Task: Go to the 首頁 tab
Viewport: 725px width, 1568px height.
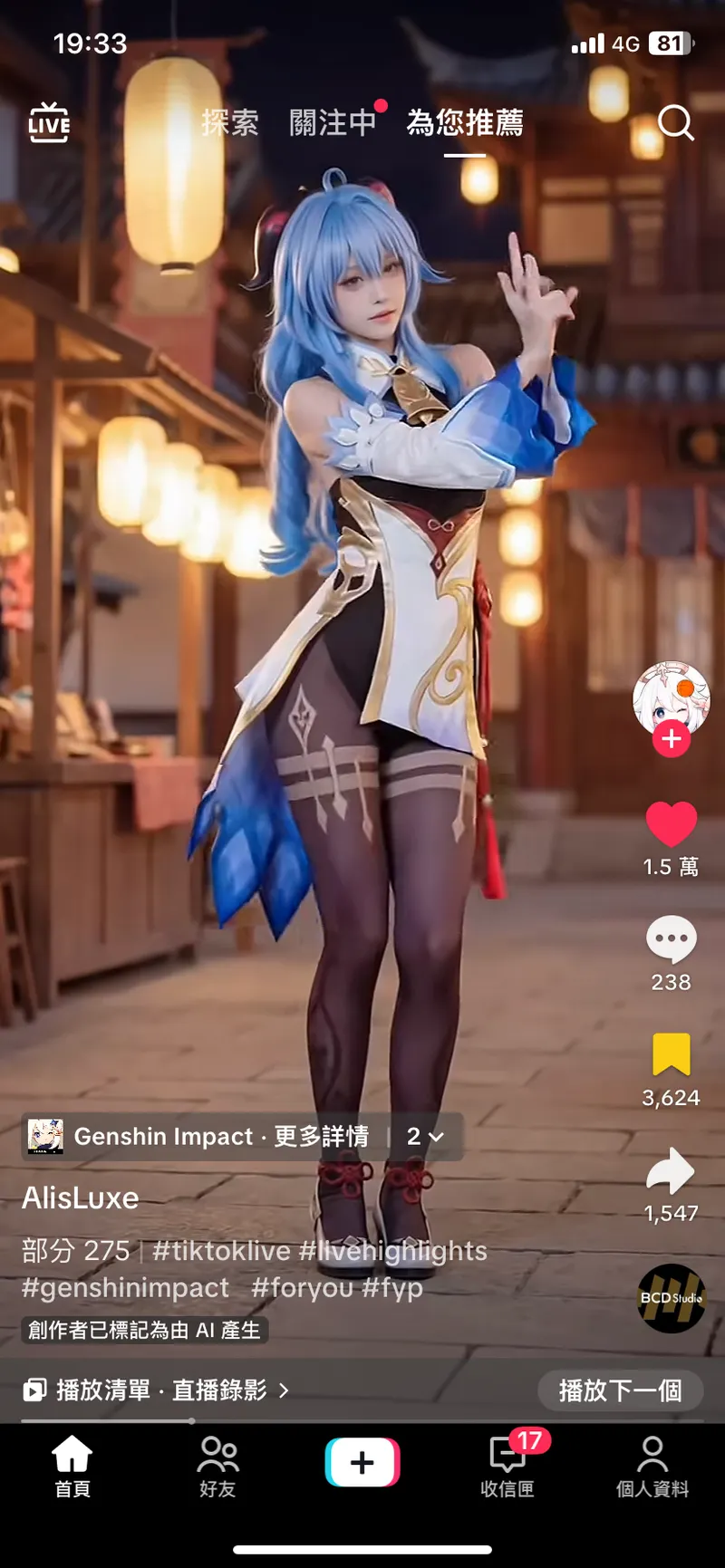Action: [x=72, y=1466]
